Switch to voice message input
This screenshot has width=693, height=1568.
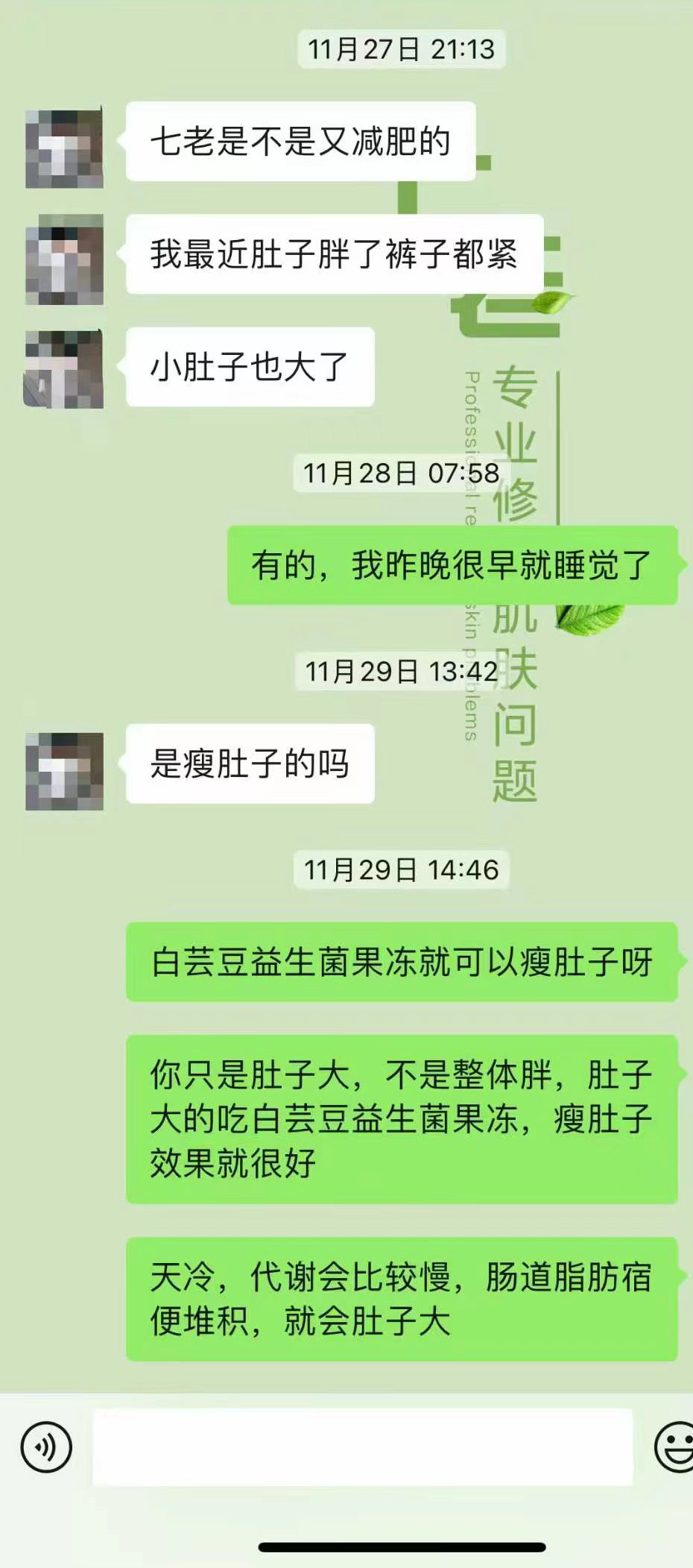pyautogui.click(x=46, y=1447)
